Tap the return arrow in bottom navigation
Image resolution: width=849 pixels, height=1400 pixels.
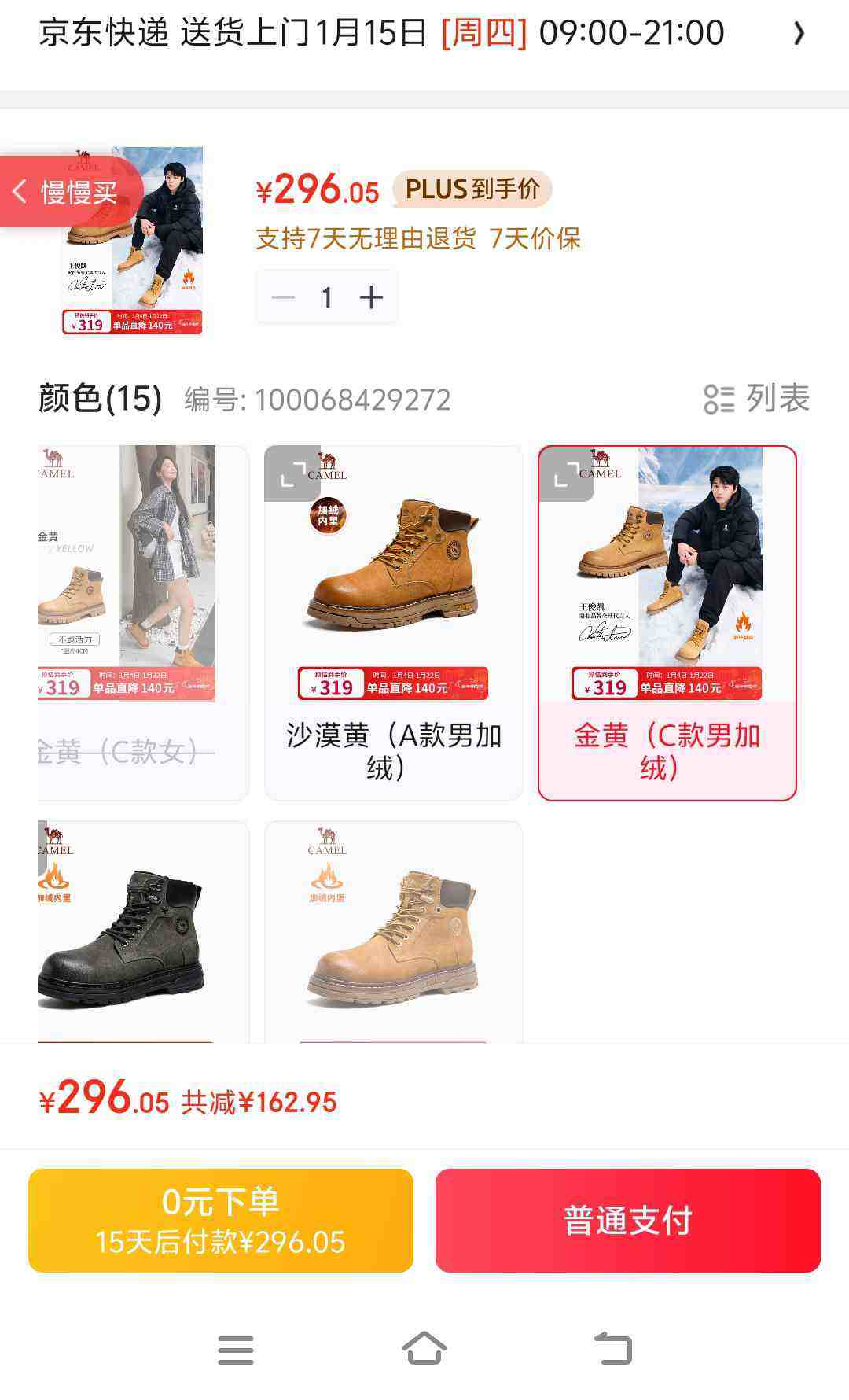pyautogui.click(x=612, y=1347)
